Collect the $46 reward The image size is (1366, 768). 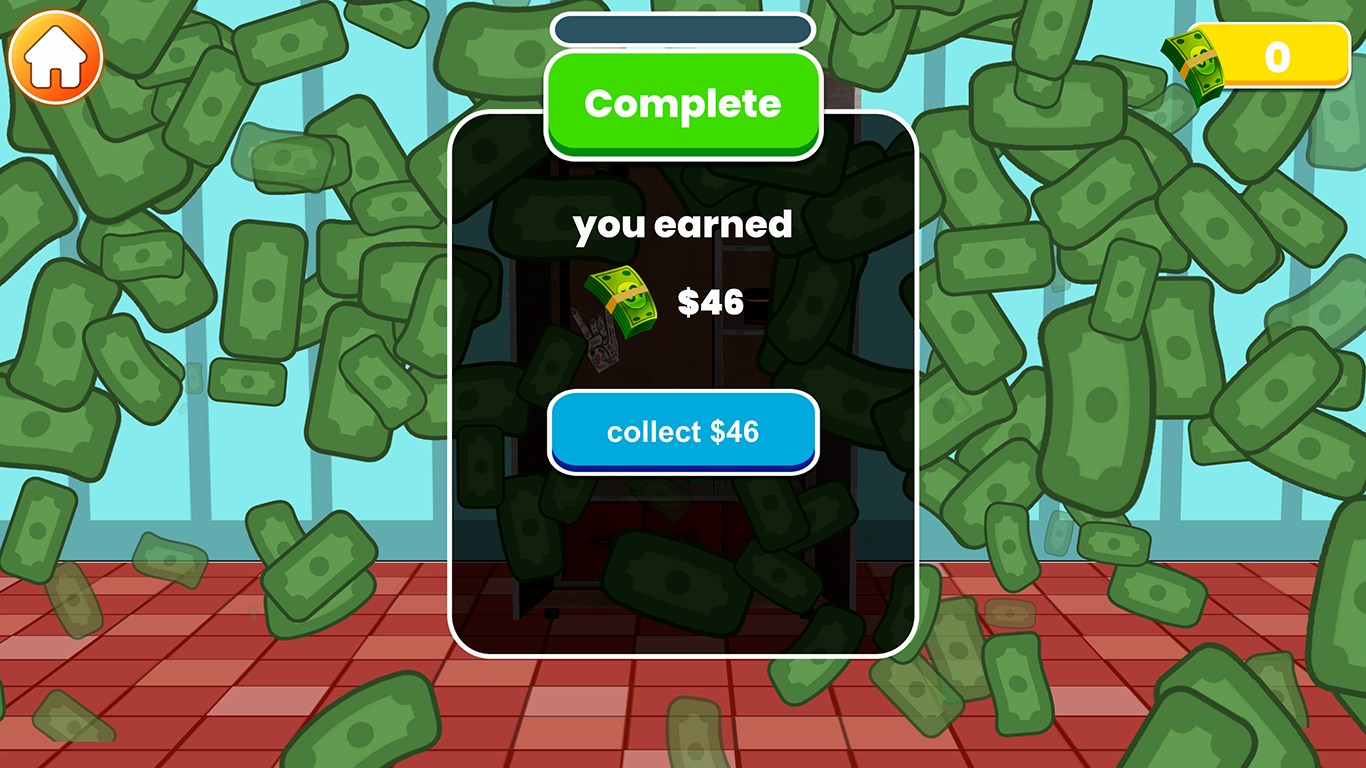683,432
